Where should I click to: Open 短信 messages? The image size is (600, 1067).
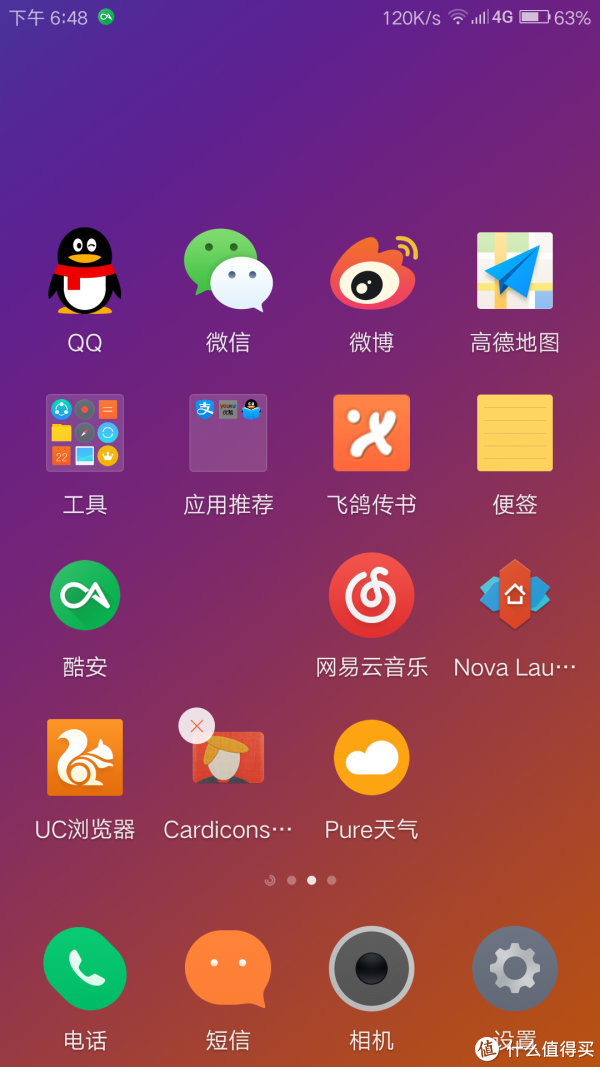228,968
